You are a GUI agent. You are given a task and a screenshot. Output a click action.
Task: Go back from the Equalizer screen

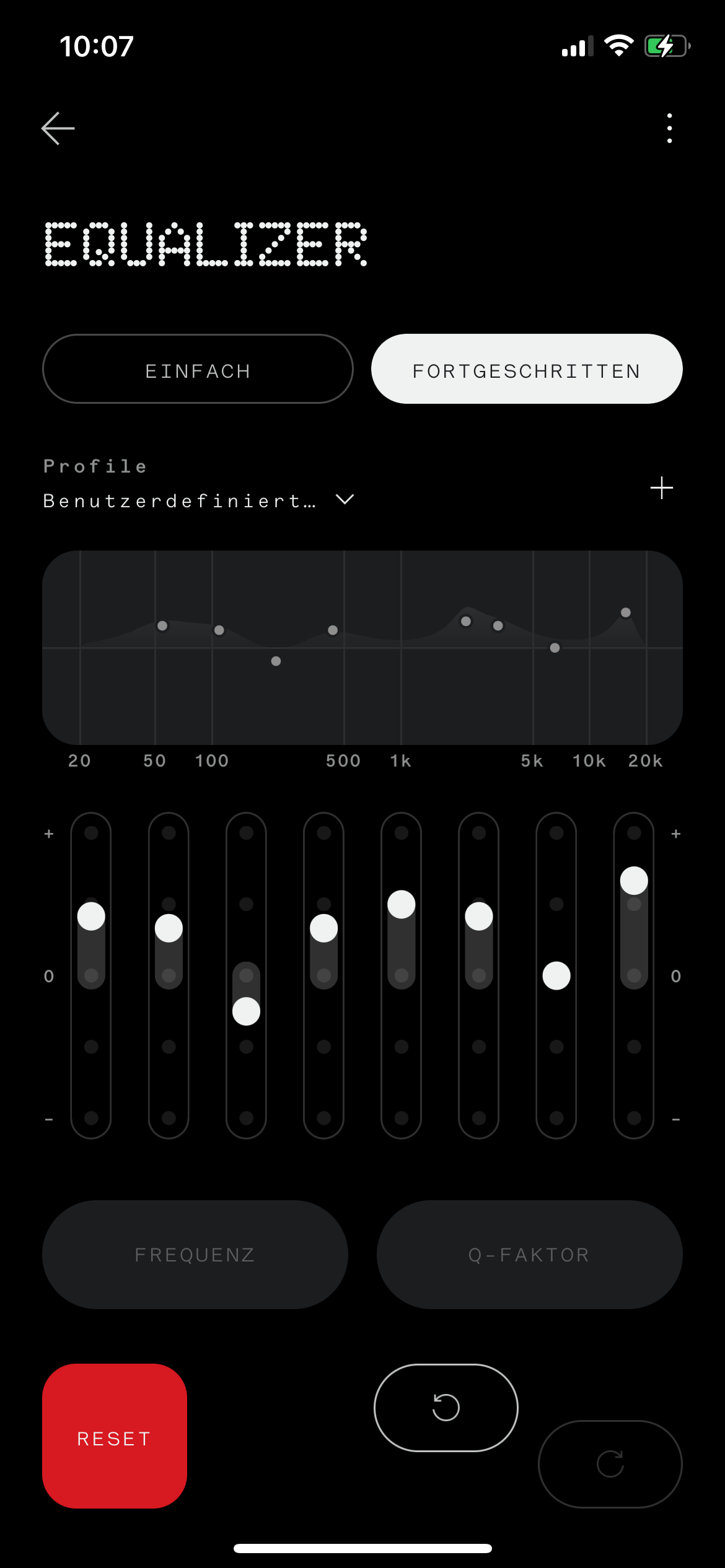pyautogui.click(x=58, y=129)
